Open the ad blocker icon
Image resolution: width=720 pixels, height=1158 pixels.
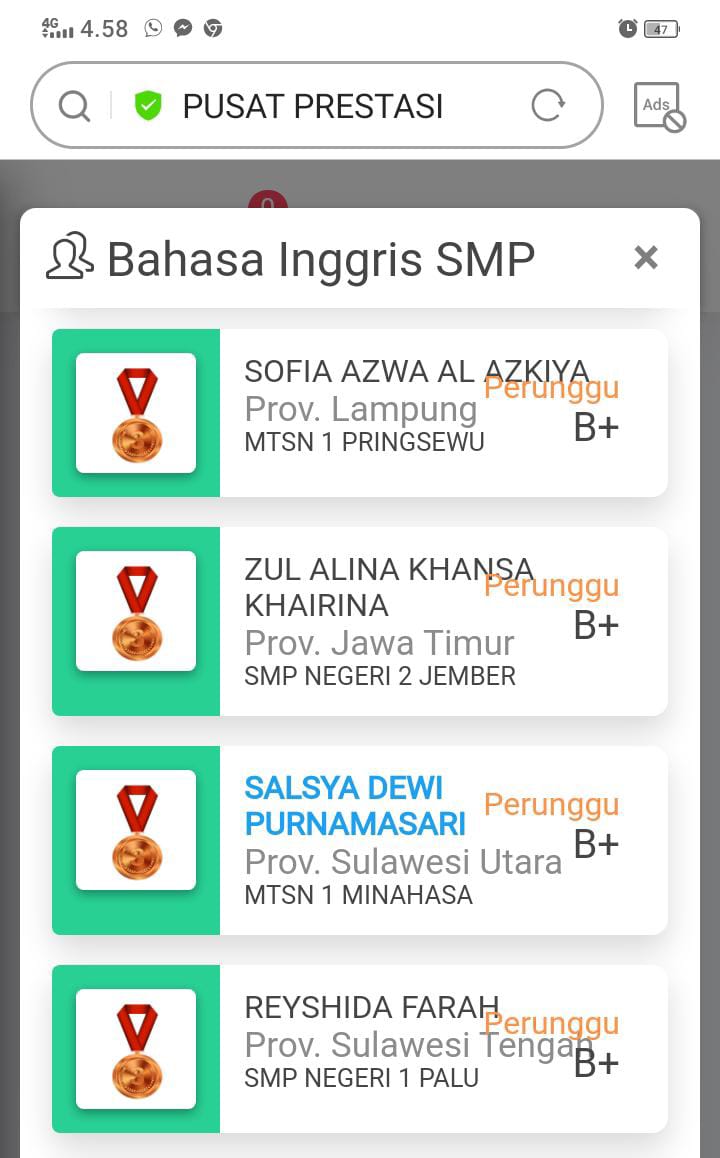[x=658, y=106]
